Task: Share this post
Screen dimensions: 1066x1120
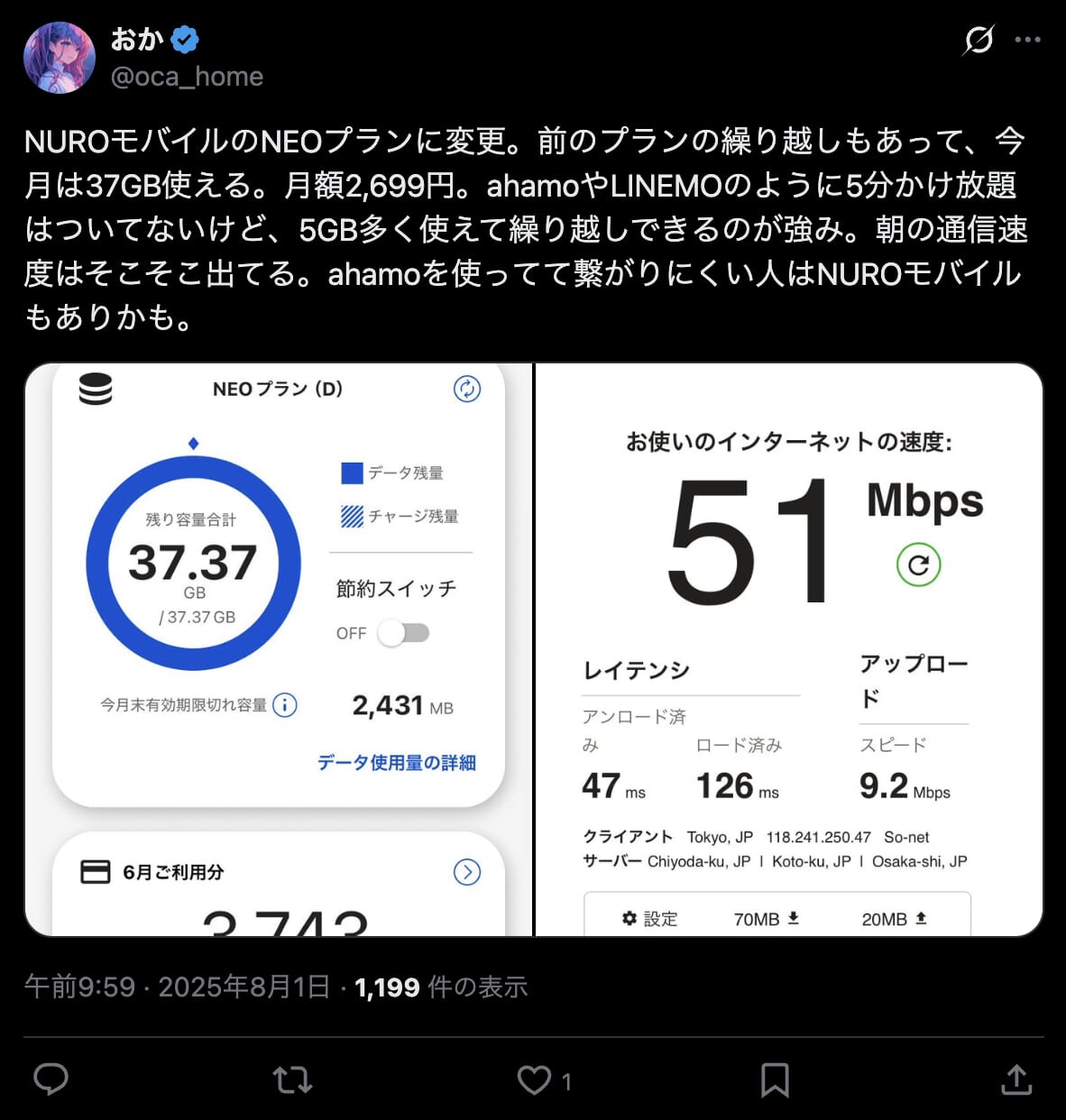Action: 1016,1079
